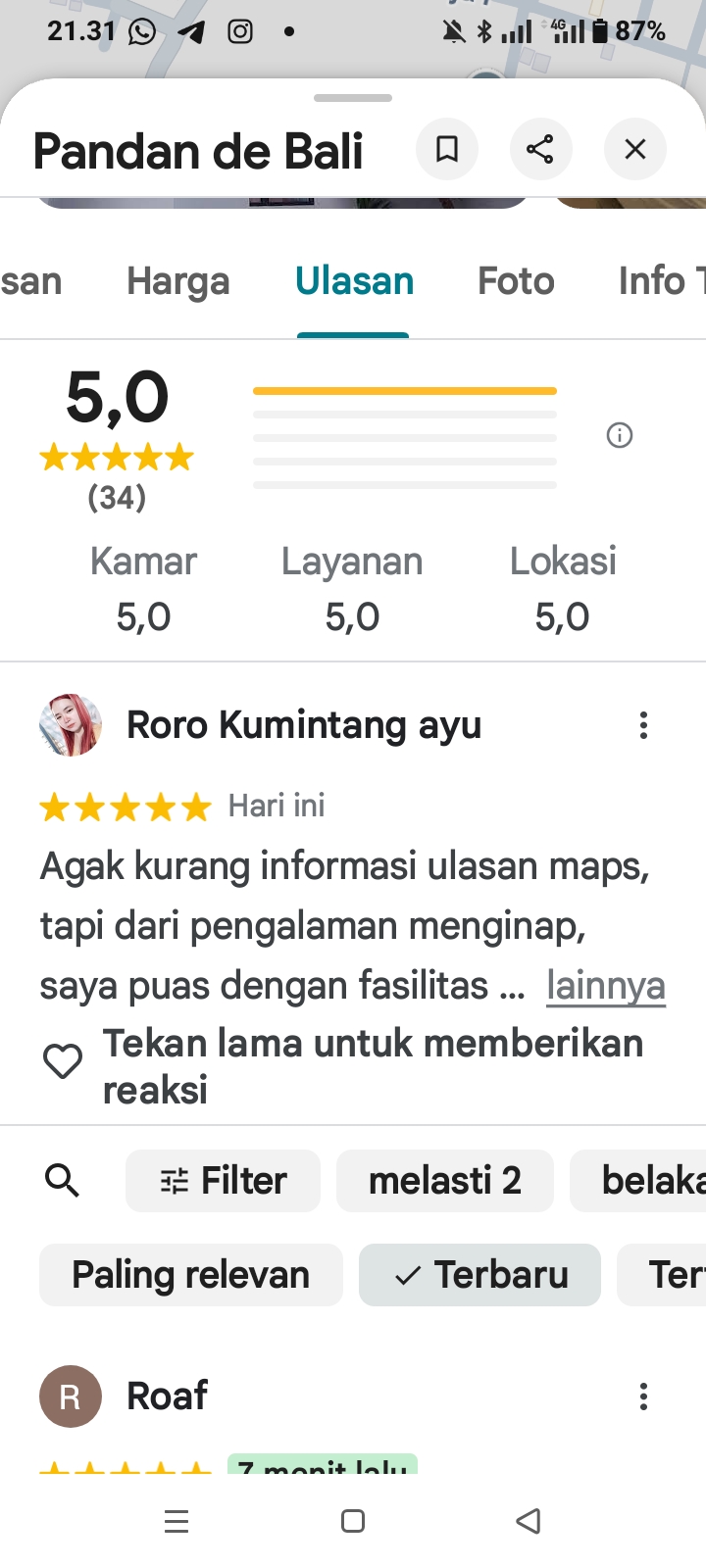This screenshot has width=706, height=1568.
Task: View Roro Kumintang ayu's profile picture
Action: coord(71,725)
